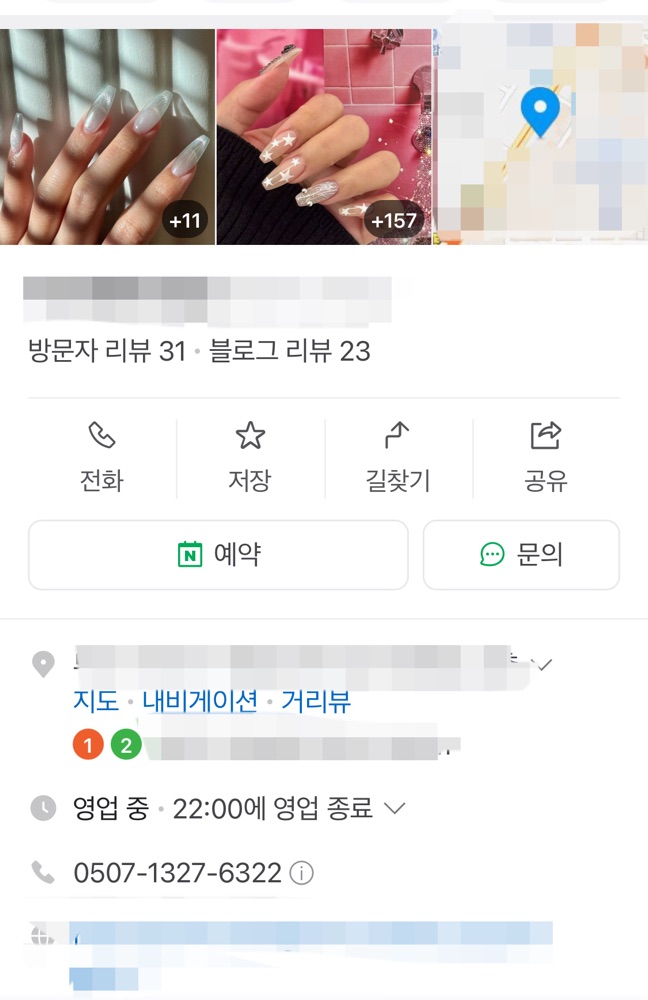Open the nail photo marked +11
Screen dimensions: 648x1000
pos(107,136)
